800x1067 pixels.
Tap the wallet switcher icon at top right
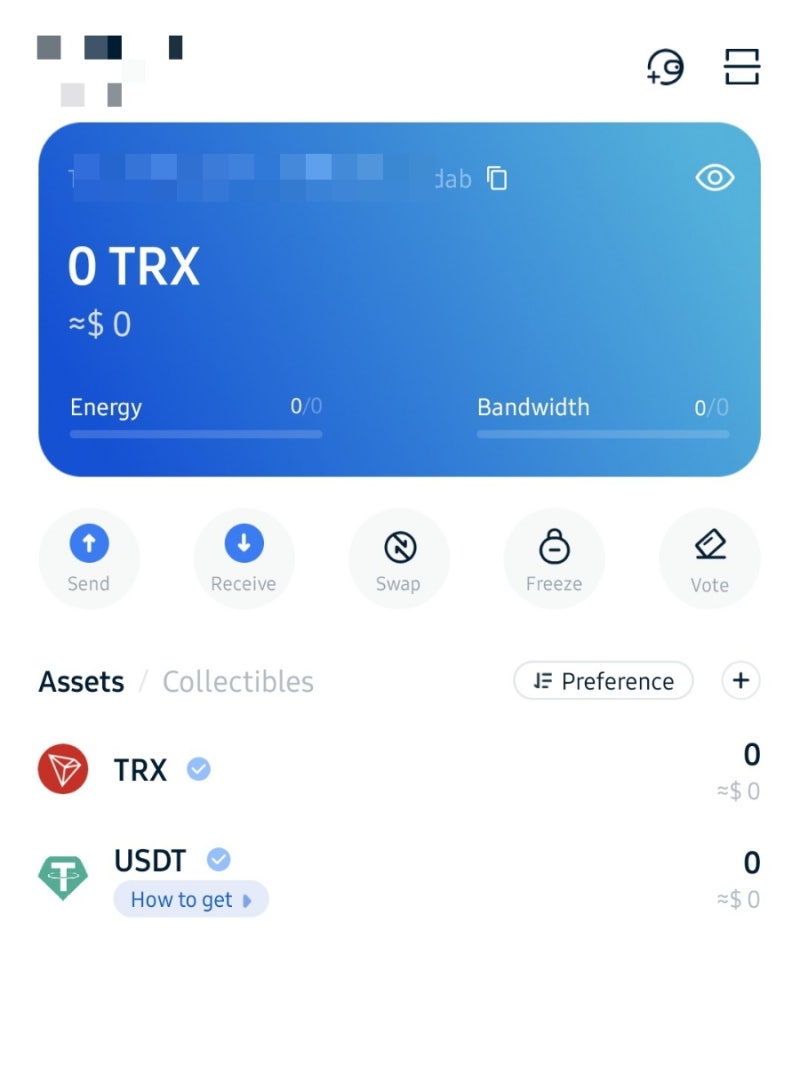pos(740,68)
